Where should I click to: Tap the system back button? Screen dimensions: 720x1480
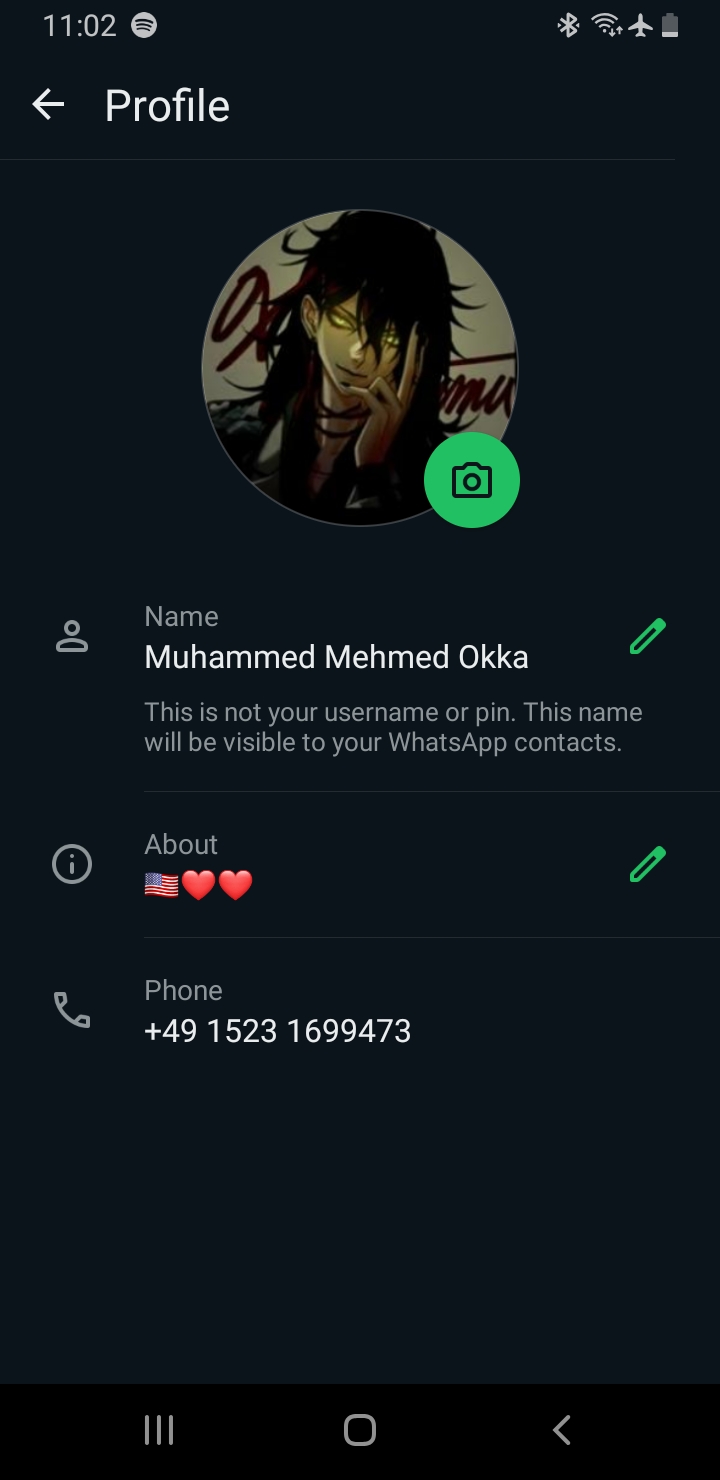point(562,1430)
